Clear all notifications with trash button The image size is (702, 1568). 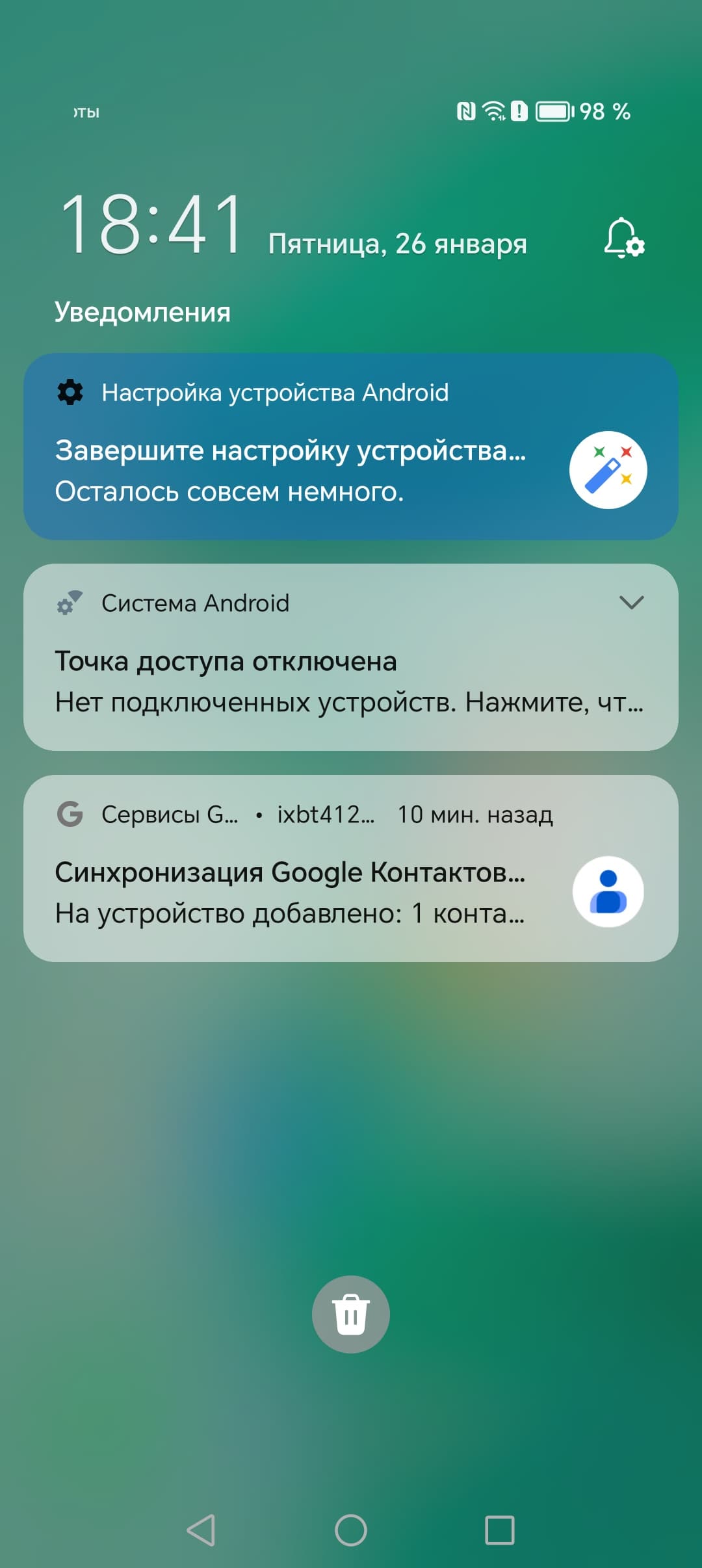coord(350,1314)
